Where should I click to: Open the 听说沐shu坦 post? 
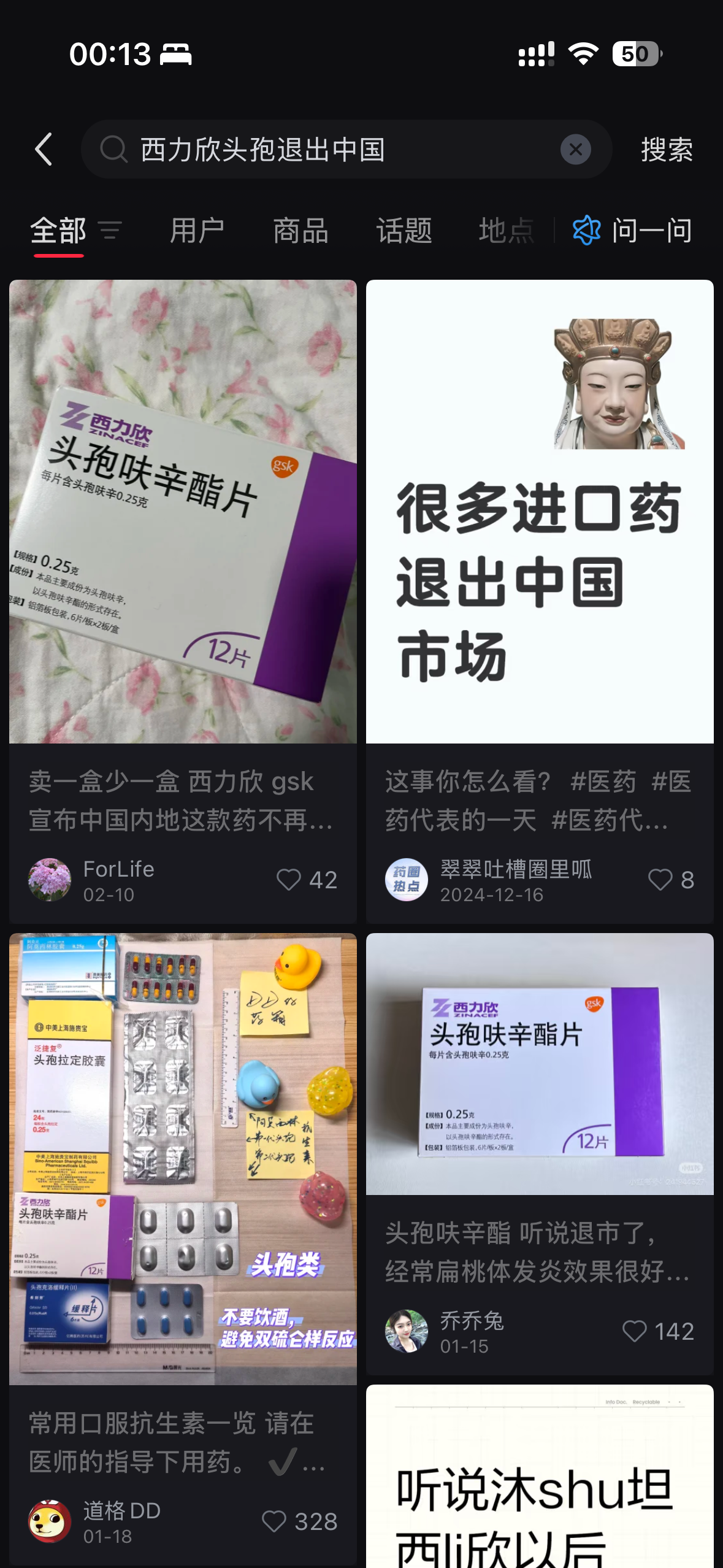(x=540, y=1477)
